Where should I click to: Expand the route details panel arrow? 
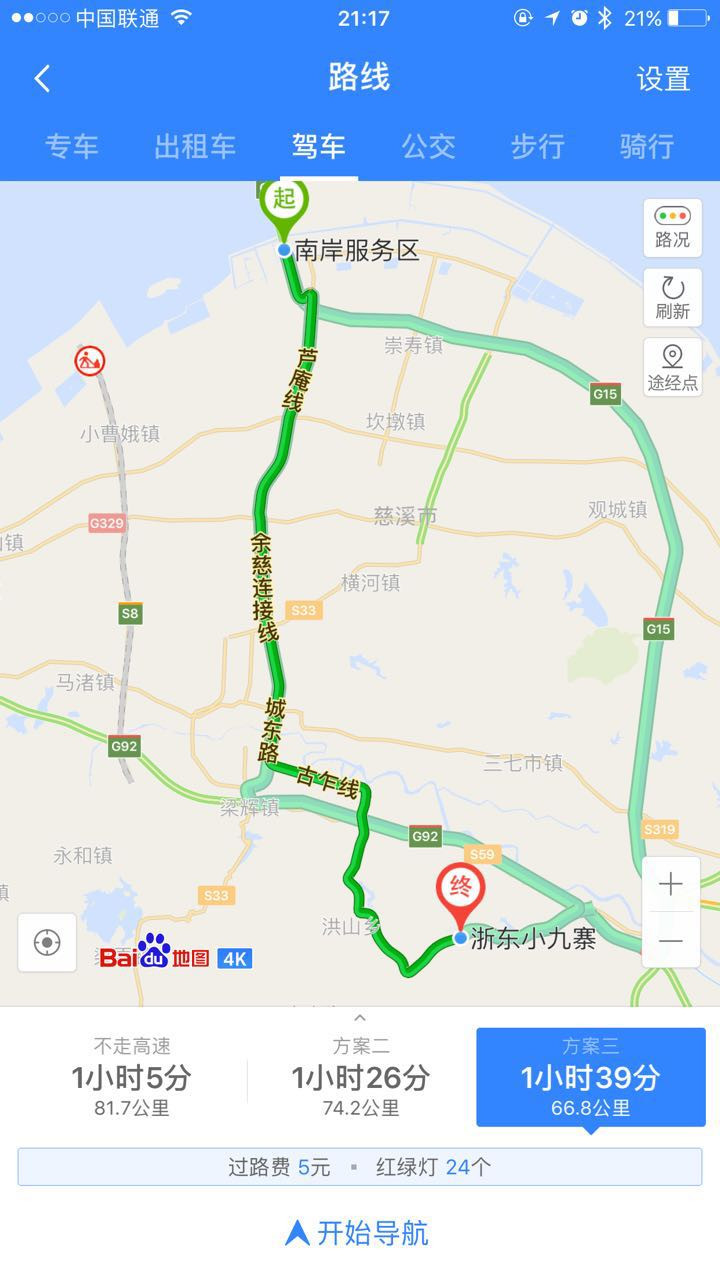[x=360, y=1017]
